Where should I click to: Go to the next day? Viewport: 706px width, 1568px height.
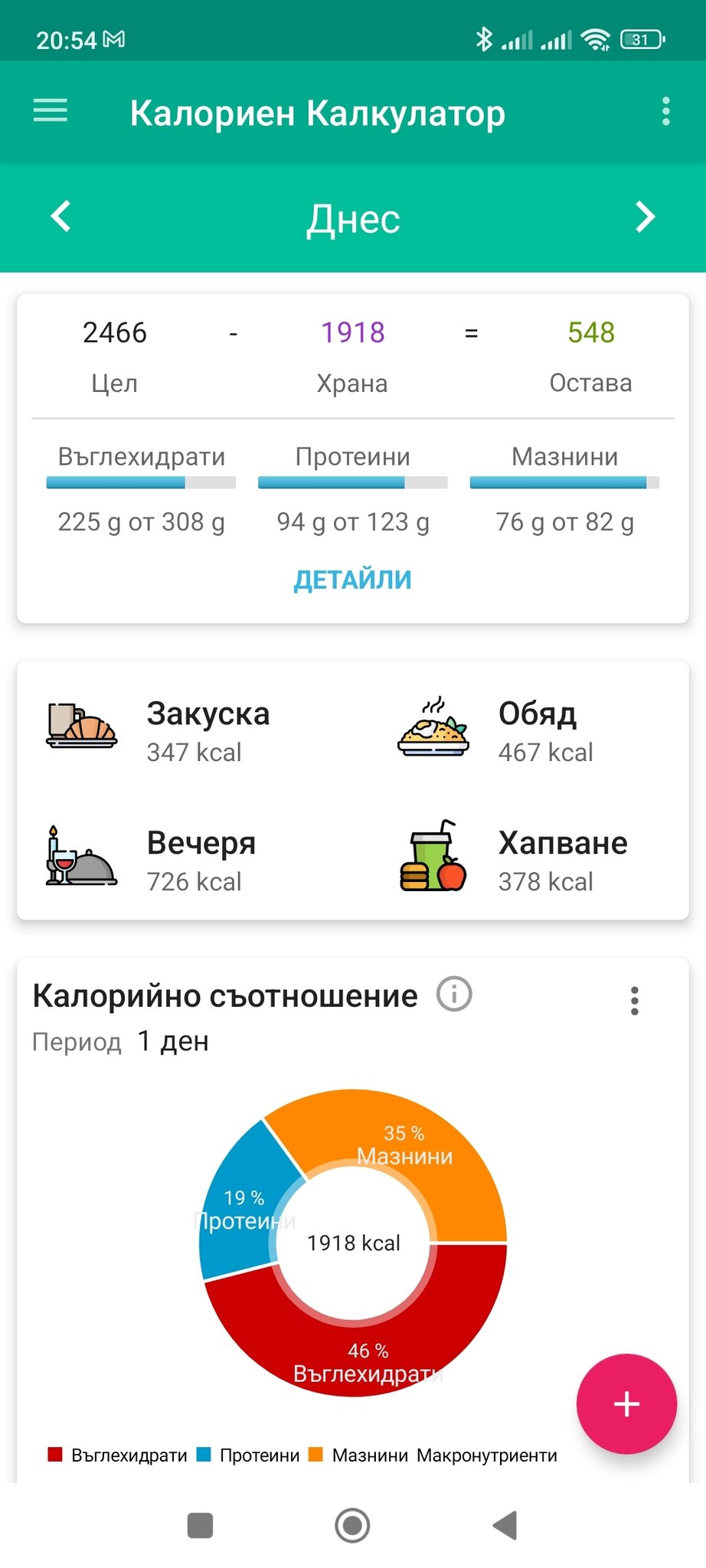coord(645,217)
